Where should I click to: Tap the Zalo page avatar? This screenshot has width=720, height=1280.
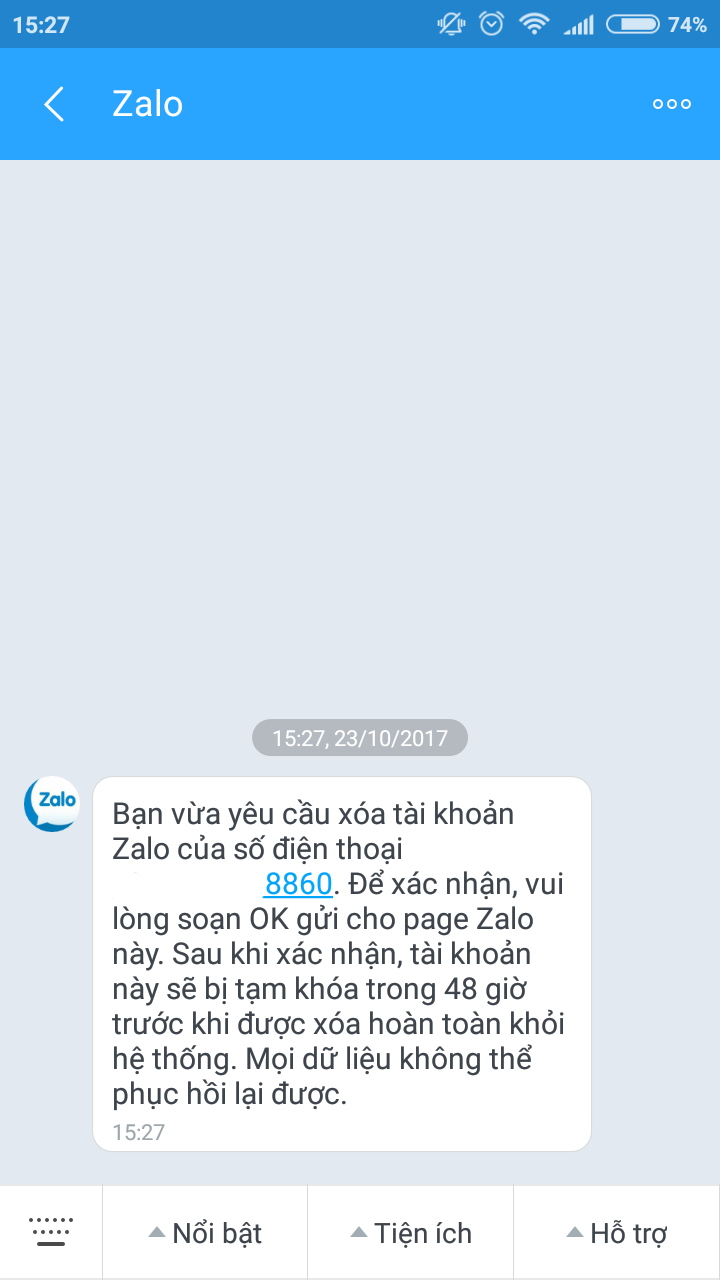51,803
